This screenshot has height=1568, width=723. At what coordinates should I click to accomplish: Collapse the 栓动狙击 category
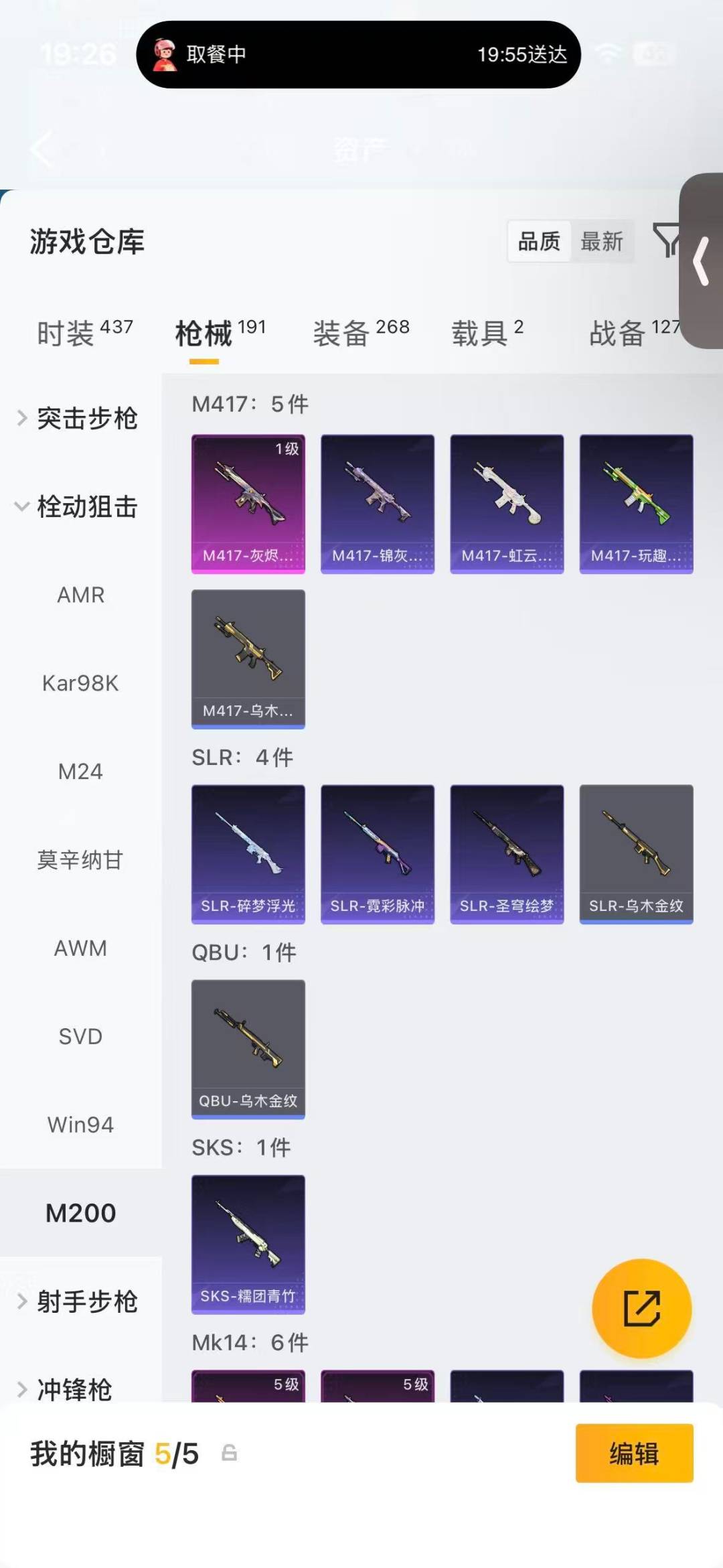coord(79,507)
